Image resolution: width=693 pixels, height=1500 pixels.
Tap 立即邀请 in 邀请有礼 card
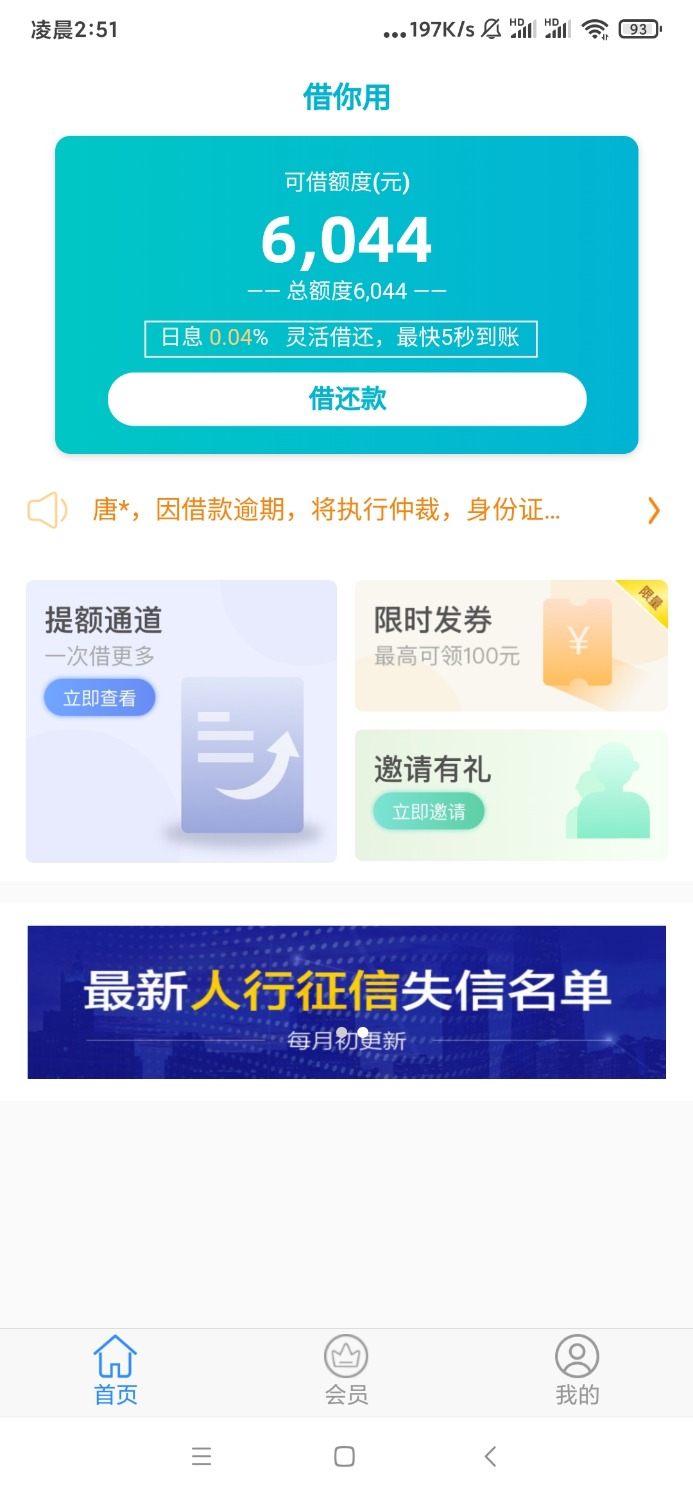[428, 811]
